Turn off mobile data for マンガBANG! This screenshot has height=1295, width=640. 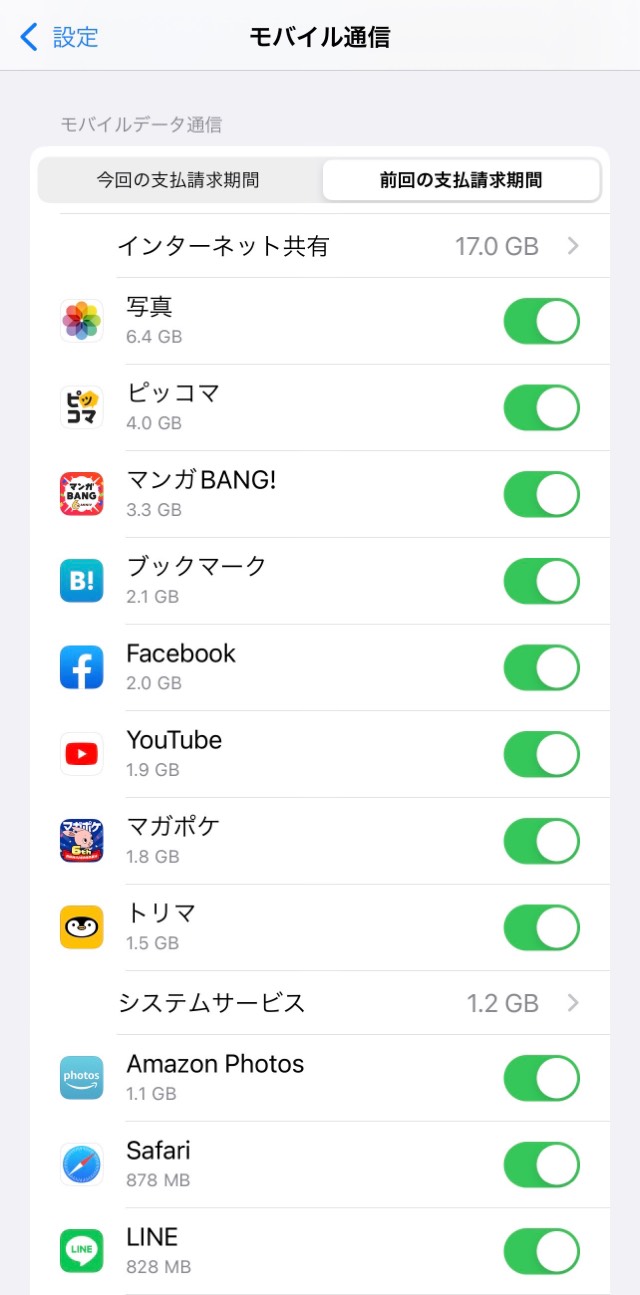click(542, 494)
